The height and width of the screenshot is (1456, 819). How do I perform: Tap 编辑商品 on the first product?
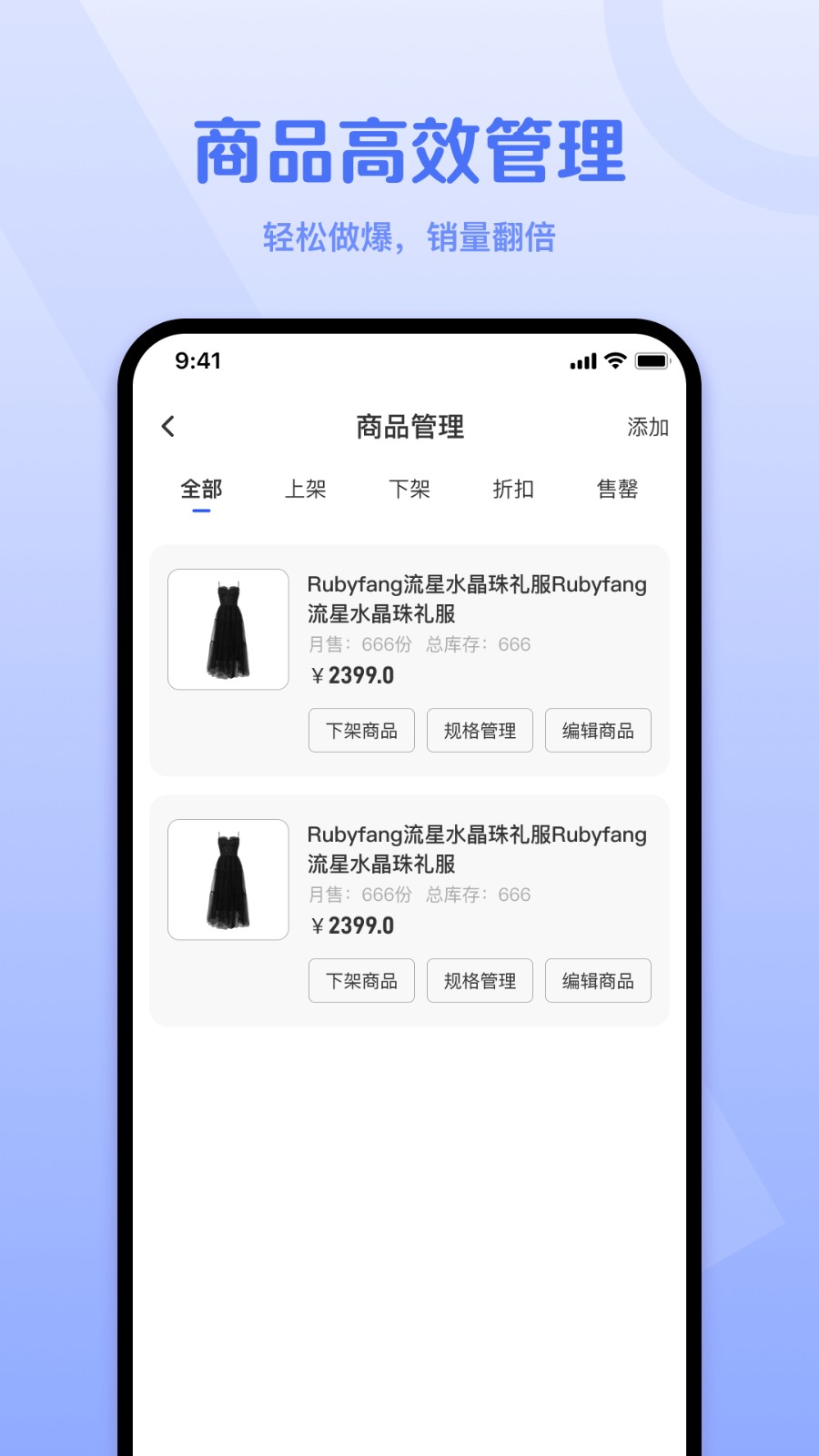598,730
